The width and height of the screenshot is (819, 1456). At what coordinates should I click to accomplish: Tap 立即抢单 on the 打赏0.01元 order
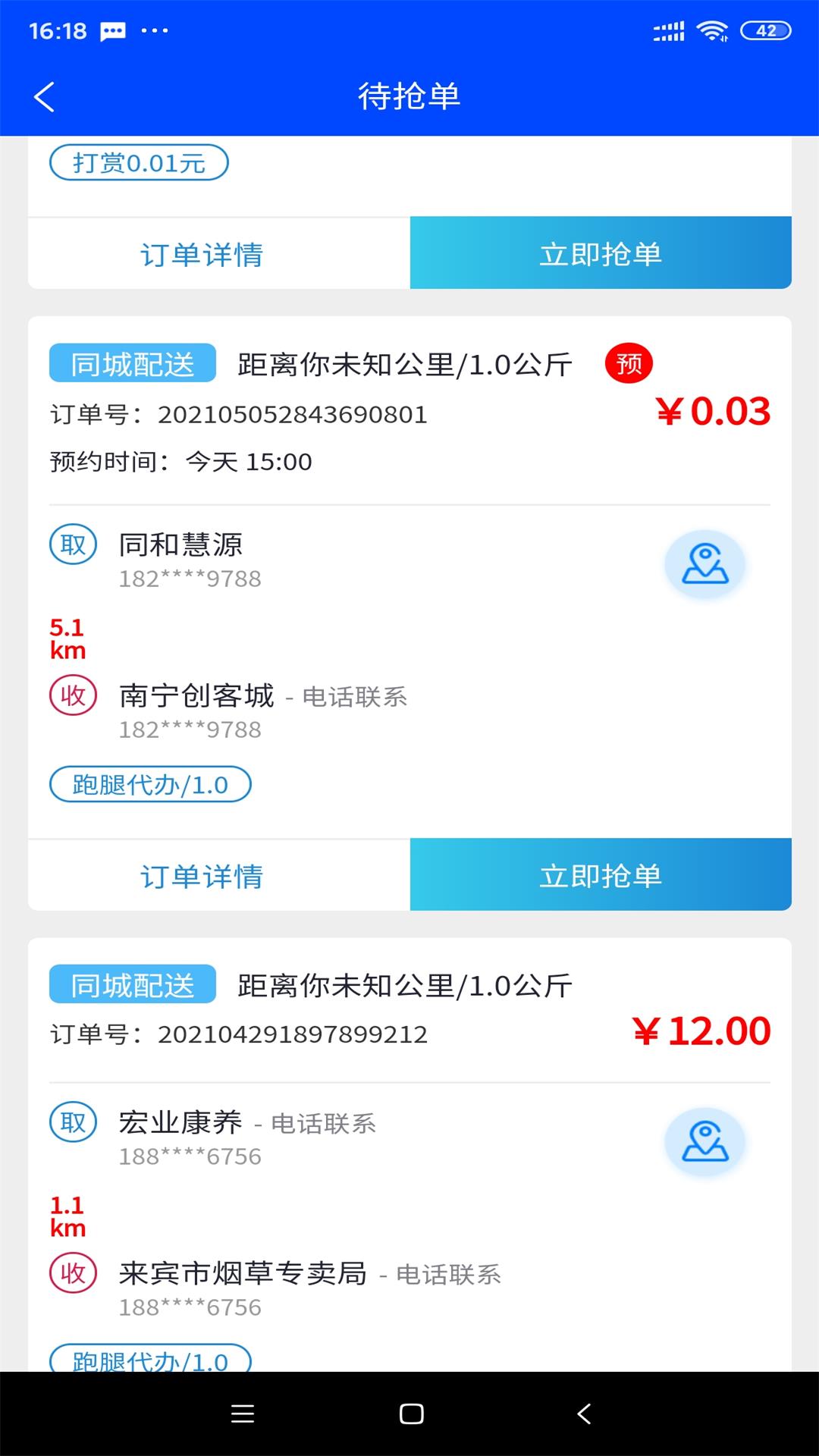[601, 253]
